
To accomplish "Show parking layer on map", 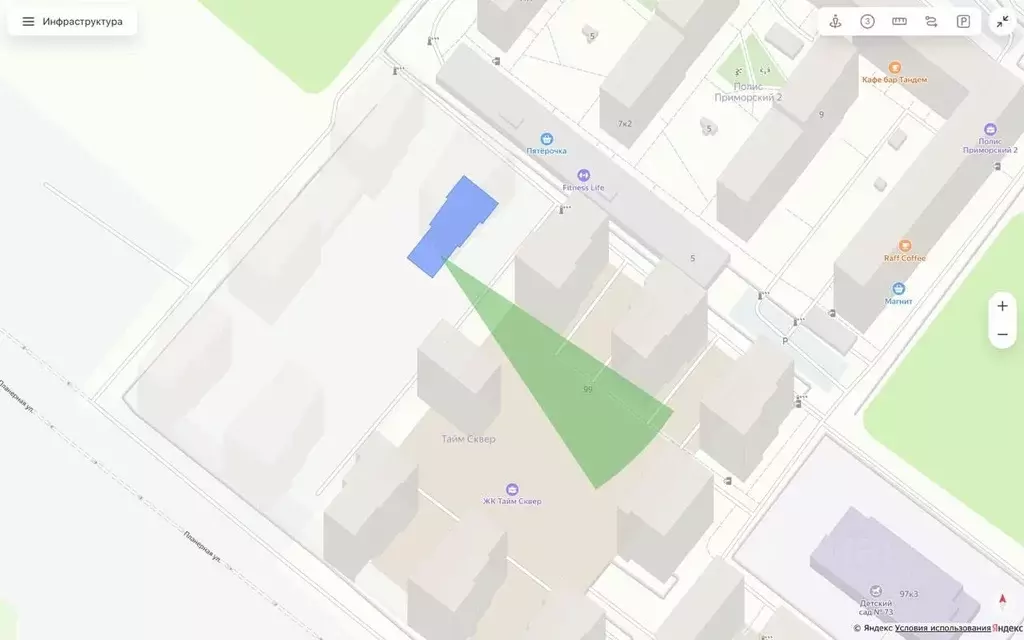I will [x=963, y=21].
